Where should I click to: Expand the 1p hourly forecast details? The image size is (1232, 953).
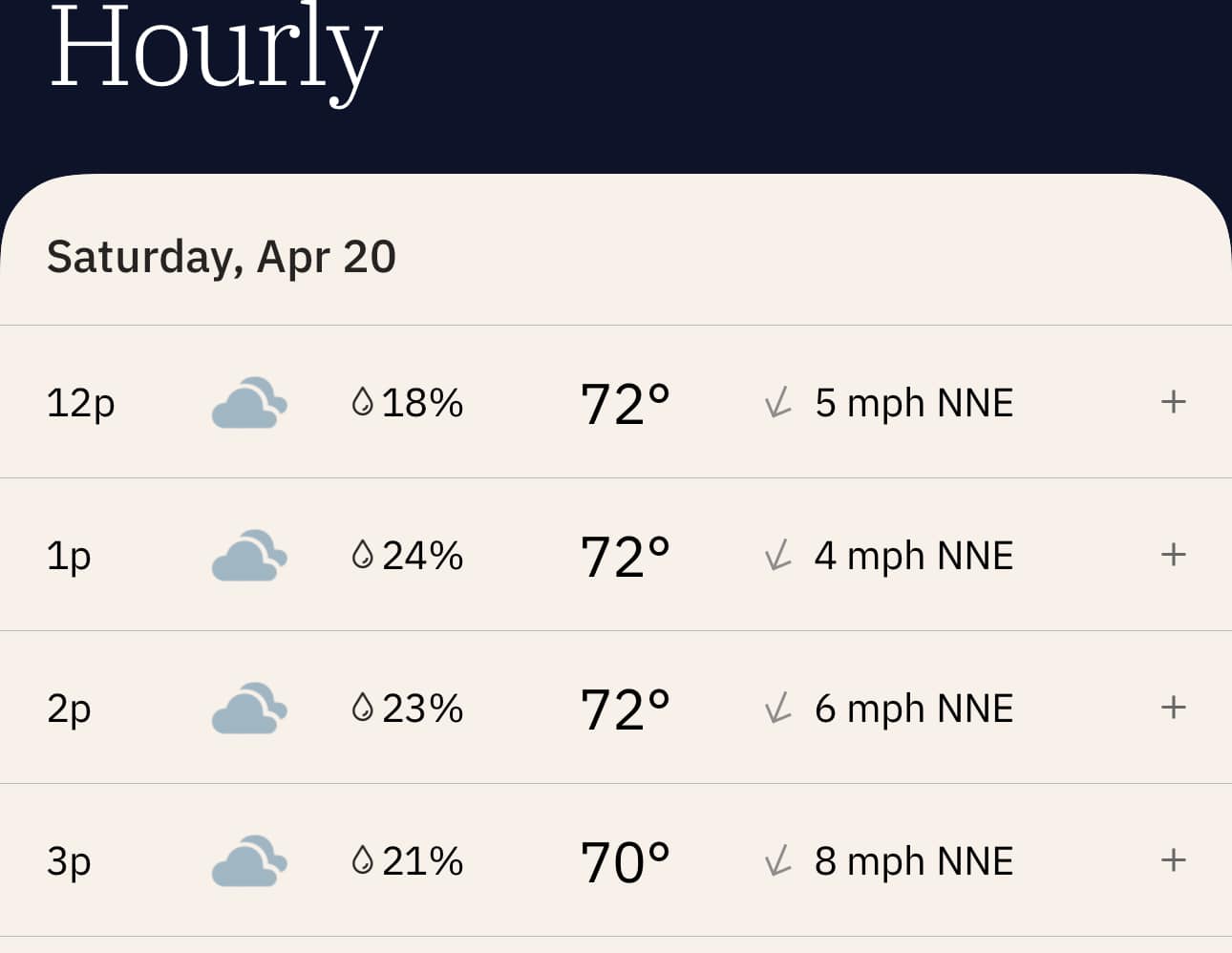pos(1173,555)
